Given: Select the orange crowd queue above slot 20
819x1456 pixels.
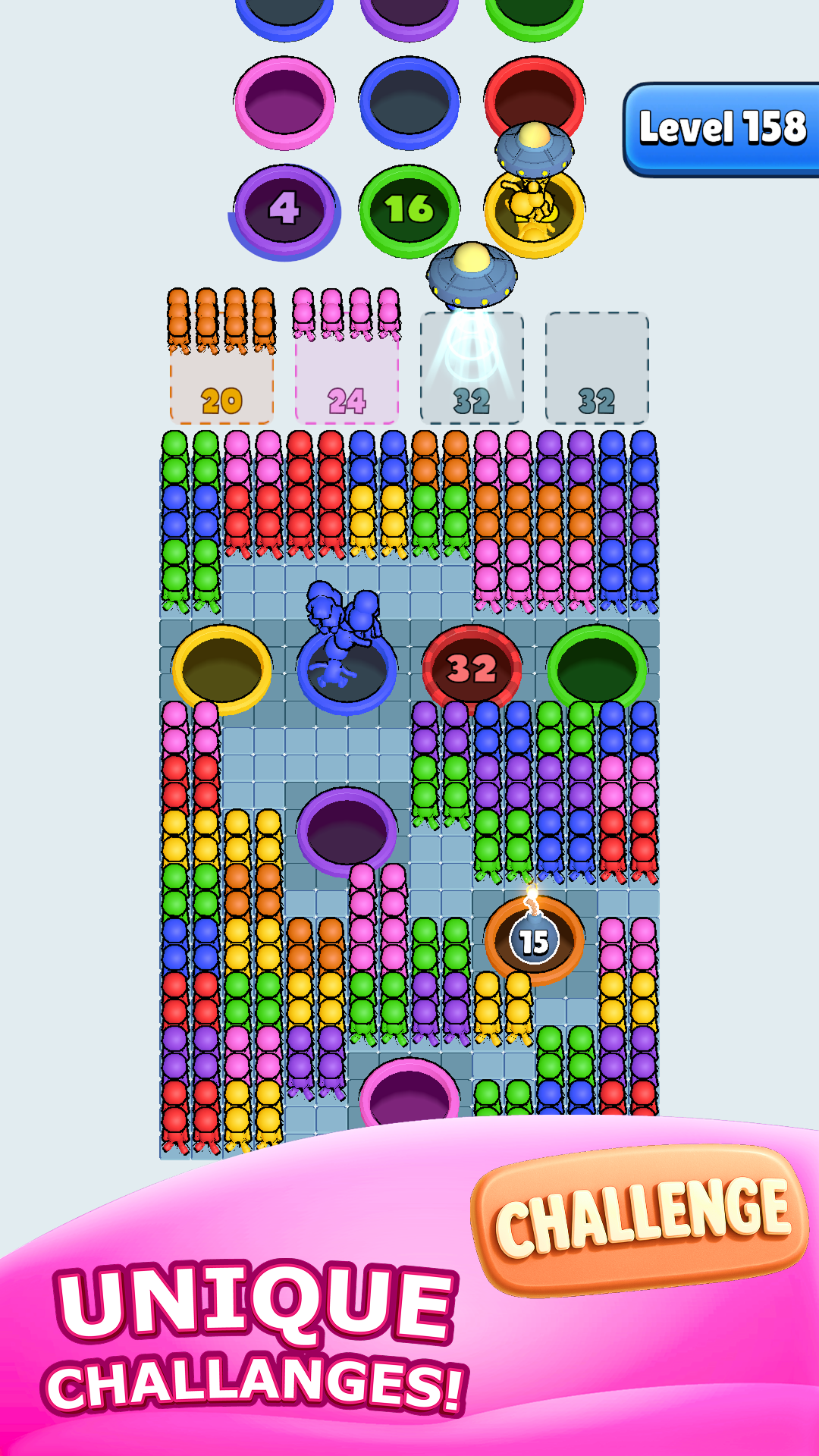Looking at the screenshot, I should (x=220, y=315).
